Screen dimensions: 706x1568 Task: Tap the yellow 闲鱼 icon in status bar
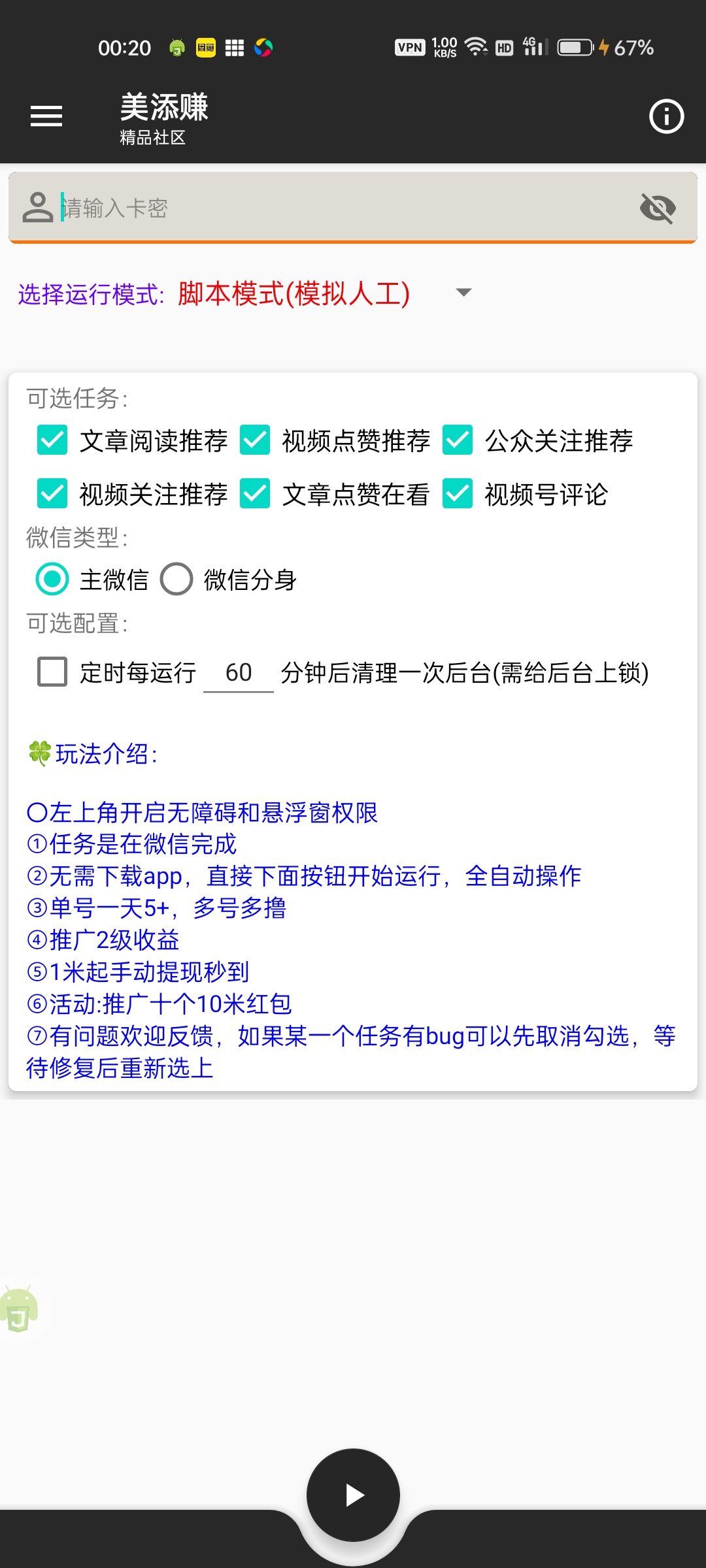205,48
